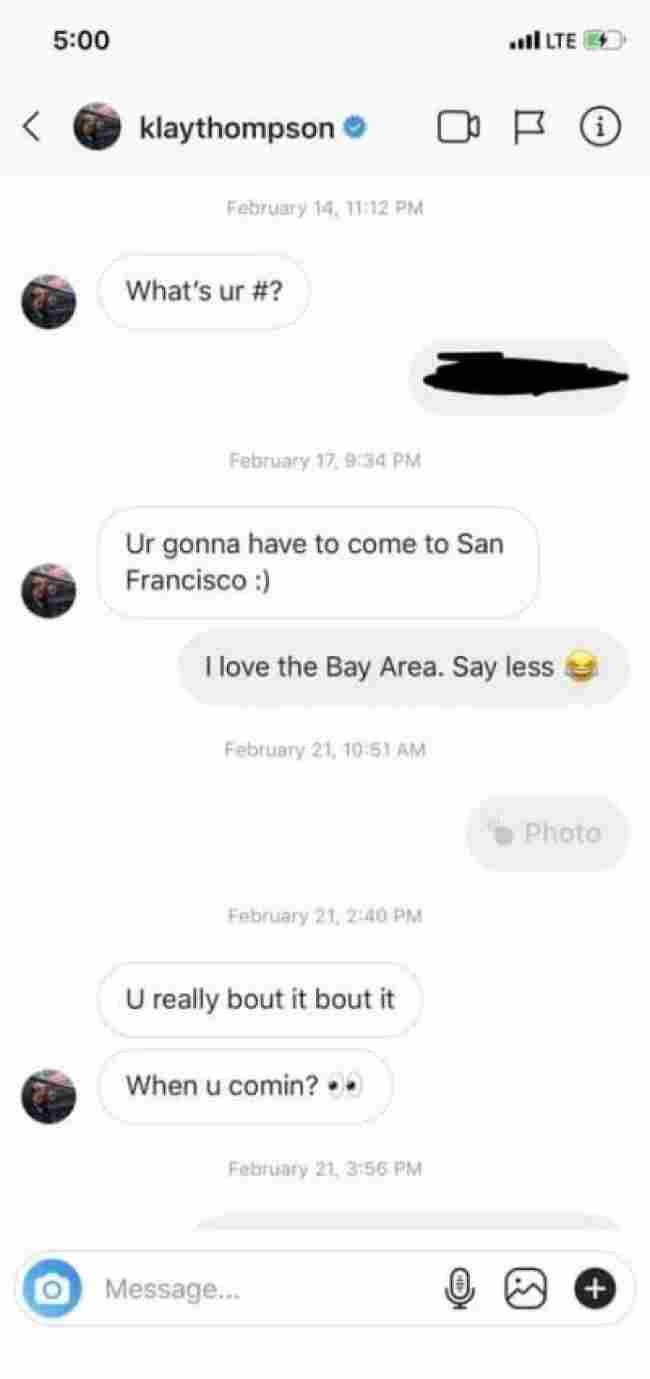Viewport: 650px width, 1379px height.
Task: Focus the Message text field
Action: pyautogui.click(x=260, y=1290)
